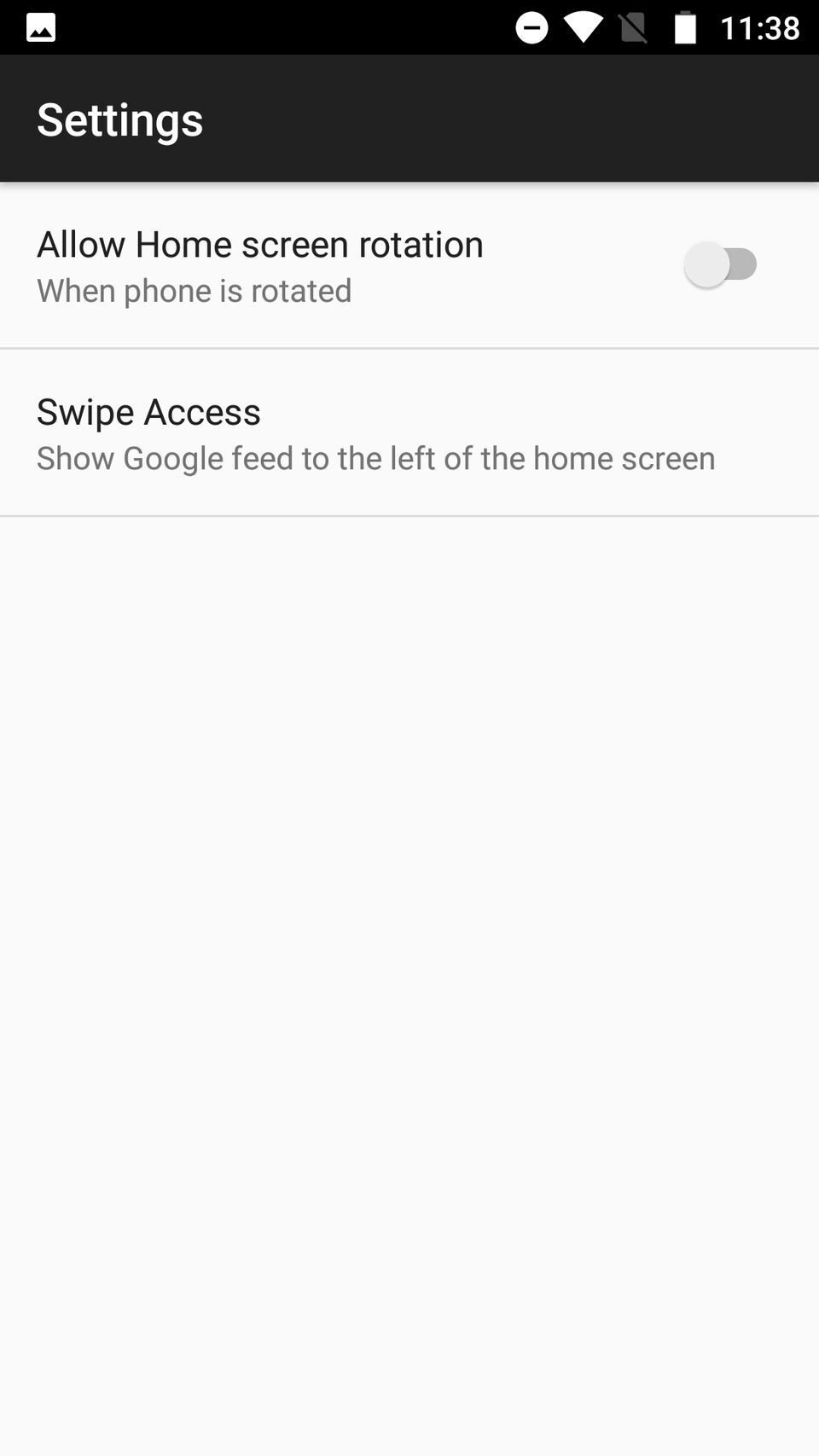The image size is (819, 1456).
Task: Toggle the switch beside home screen rotation
Action: coord(721,264)
